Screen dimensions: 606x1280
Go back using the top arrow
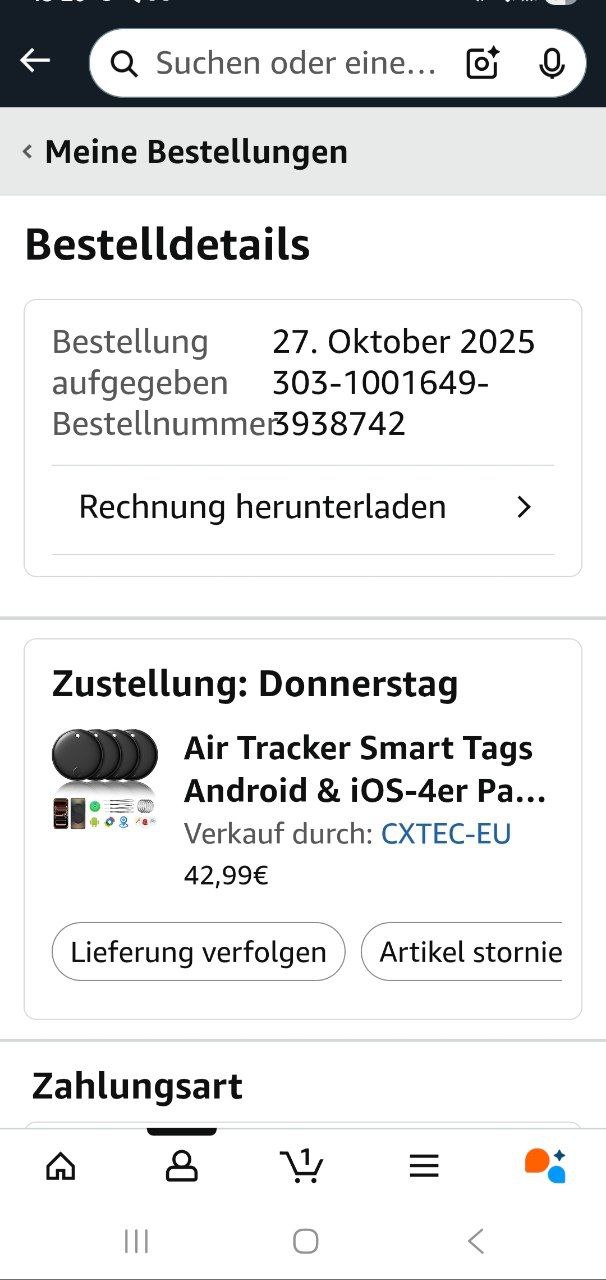coord(35,62)
